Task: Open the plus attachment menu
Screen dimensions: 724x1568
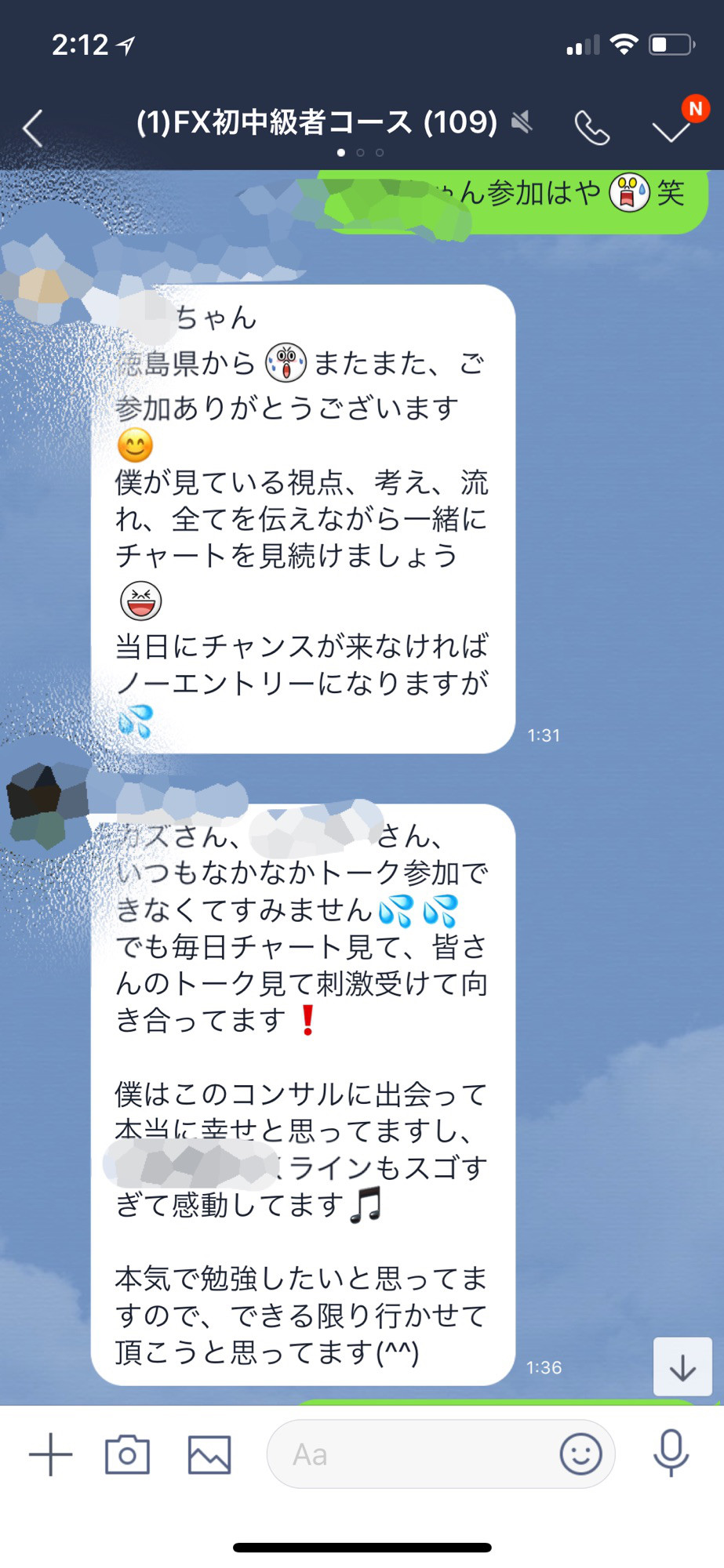Action: (51, 1454)
